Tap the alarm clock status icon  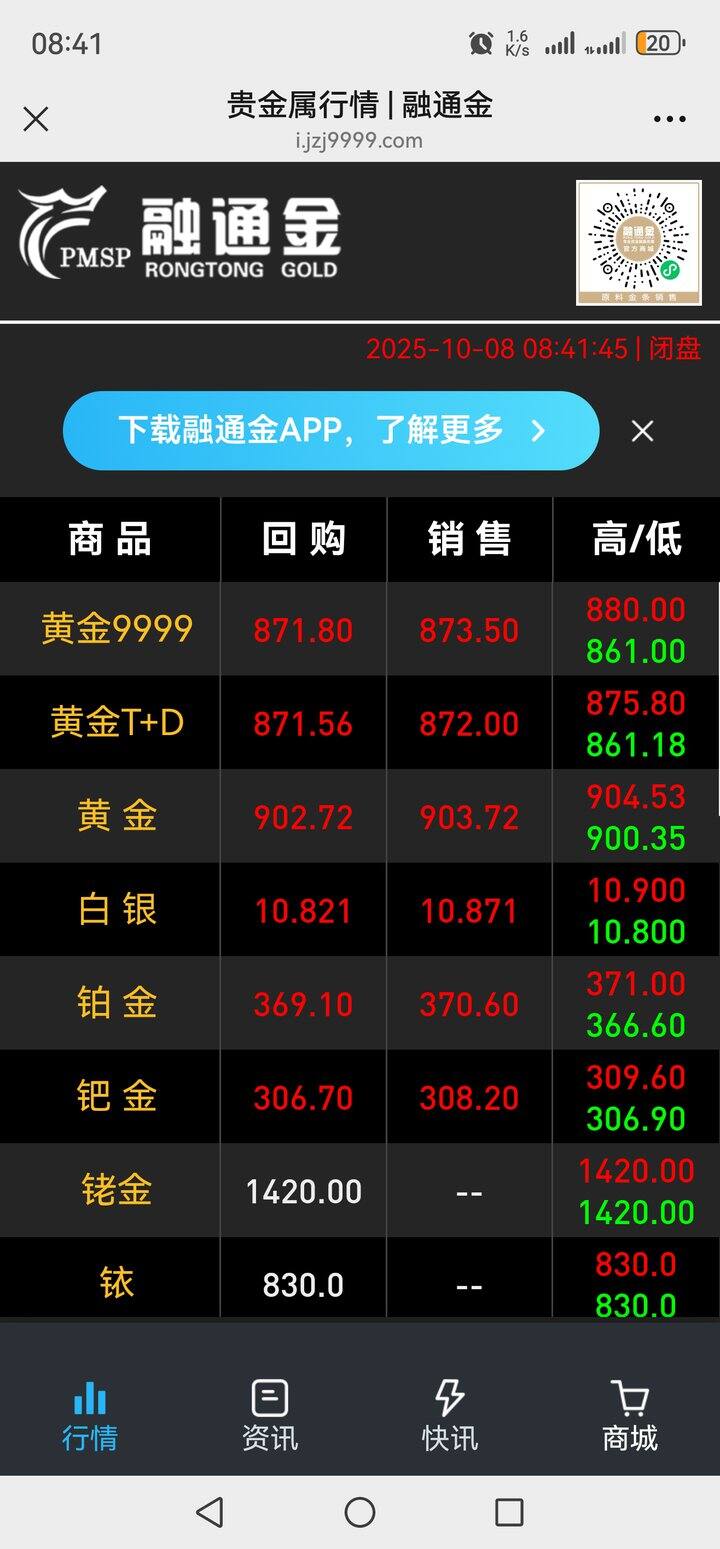480,42
